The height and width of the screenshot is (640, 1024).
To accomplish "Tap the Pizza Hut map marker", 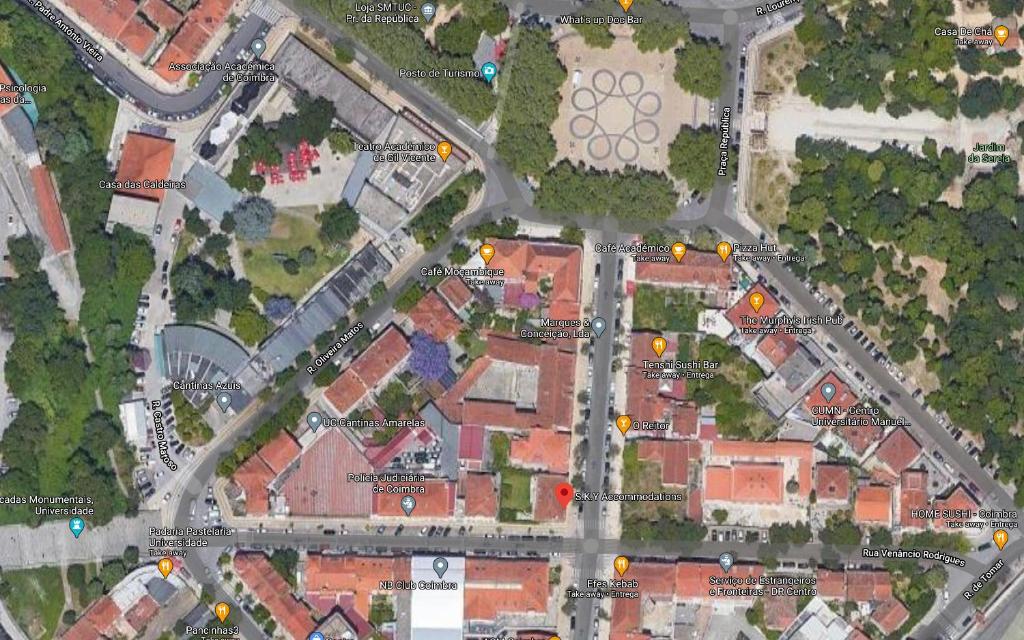I will [x=723, y=250].
